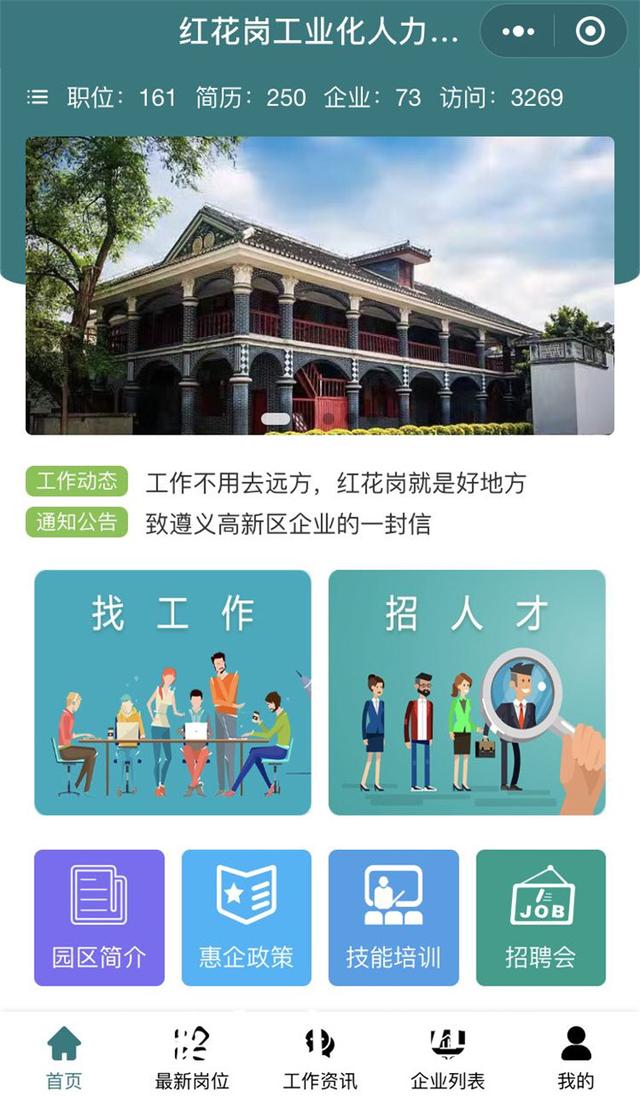Open 招聘会 tile
This screenshot has height=1097, width=640.
click(x=540, y=917)
